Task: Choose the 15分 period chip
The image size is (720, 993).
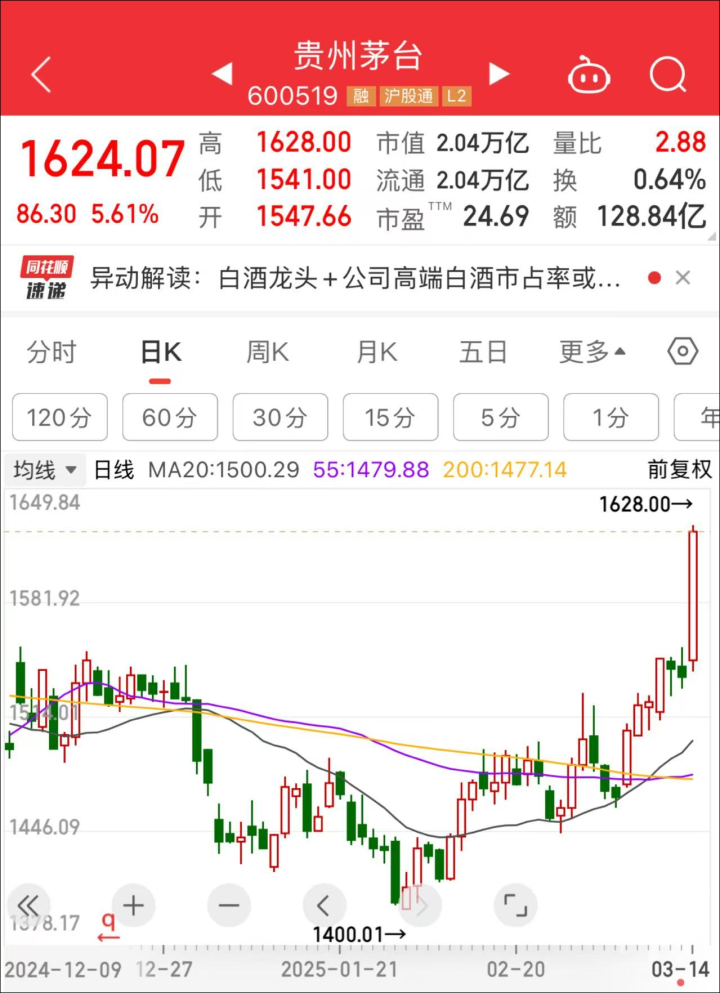Action: (x=390, y=417)
